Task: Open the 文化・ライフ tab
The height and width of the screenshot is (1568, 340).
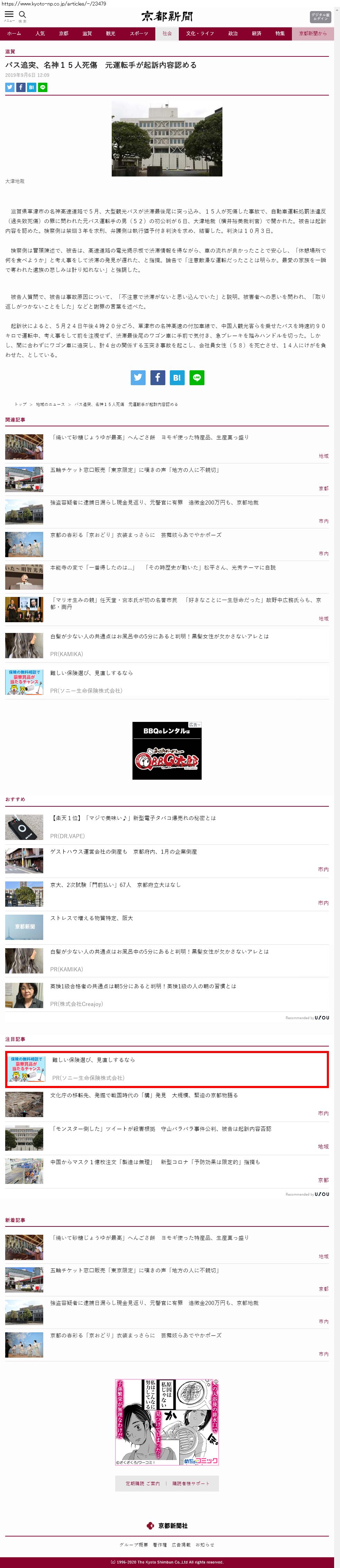Action: coord(200,34)
